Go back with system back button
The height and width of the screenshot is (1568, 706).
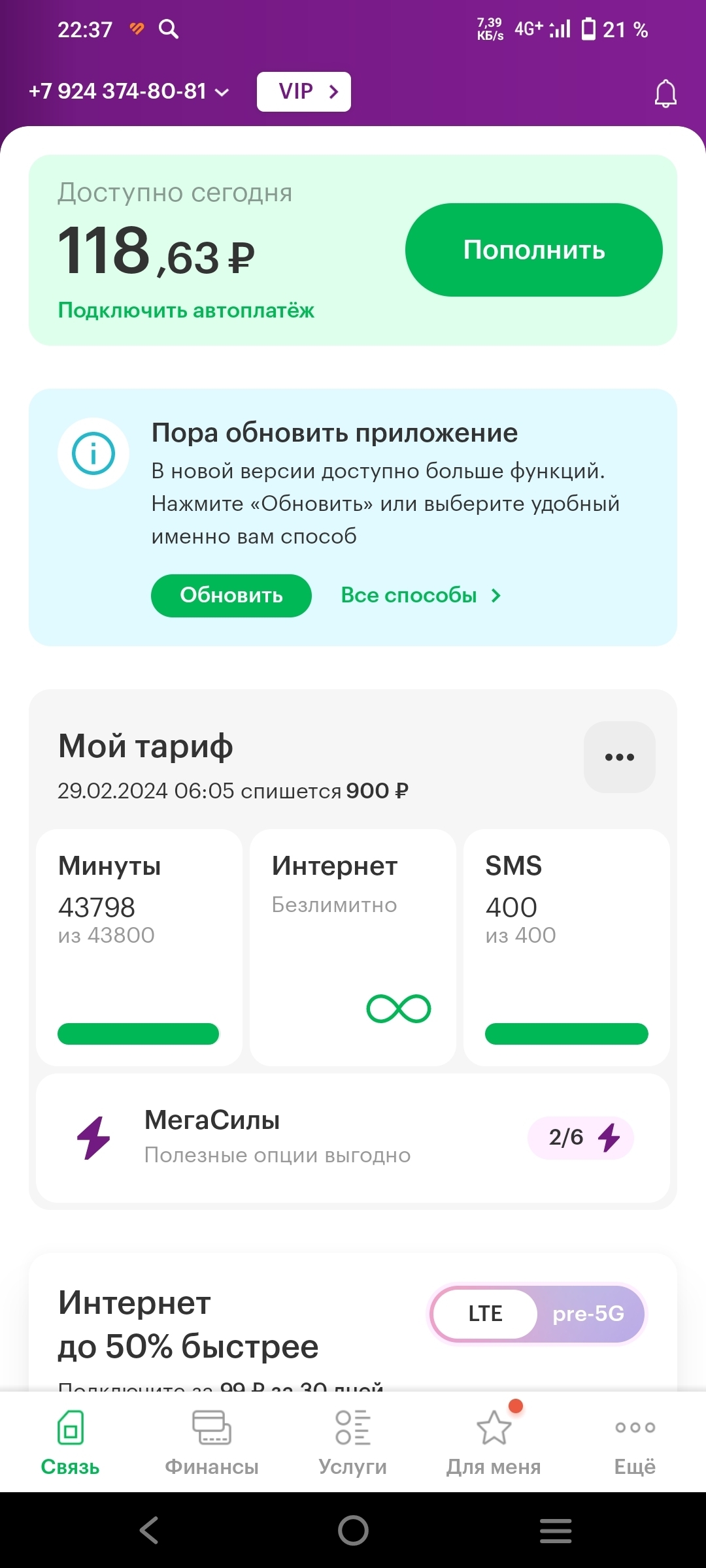point(149,1530)
